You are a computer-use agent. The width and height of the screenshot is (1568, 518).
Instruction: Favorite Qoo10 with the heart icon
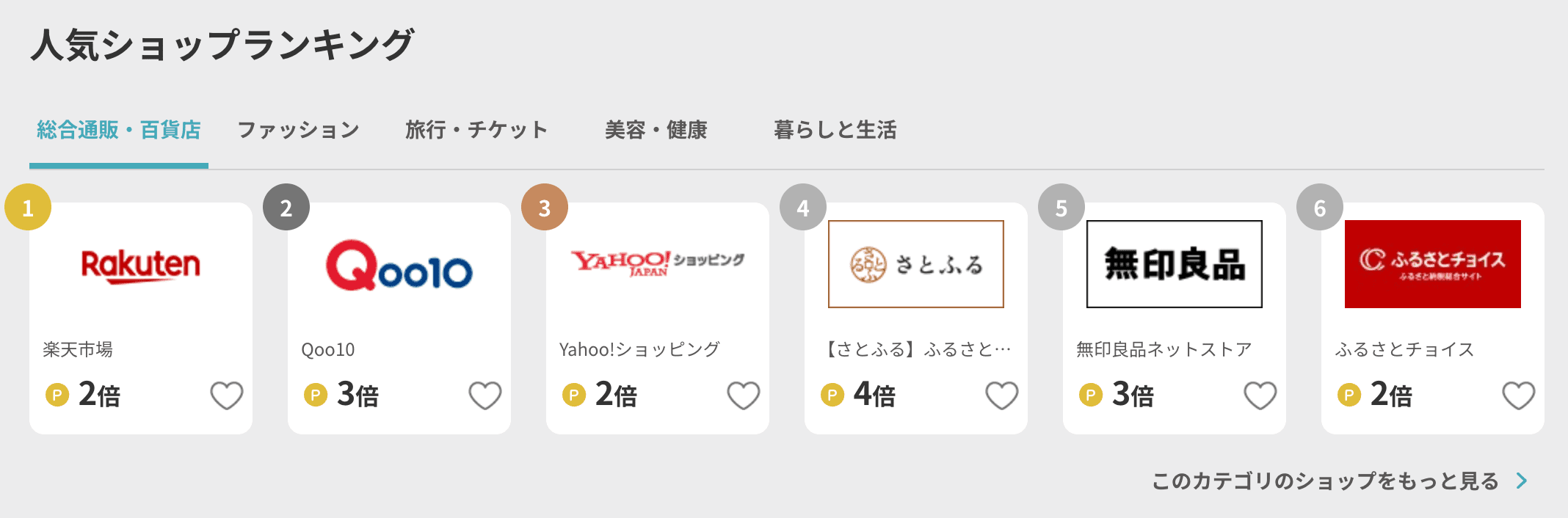tap(485, 395)
